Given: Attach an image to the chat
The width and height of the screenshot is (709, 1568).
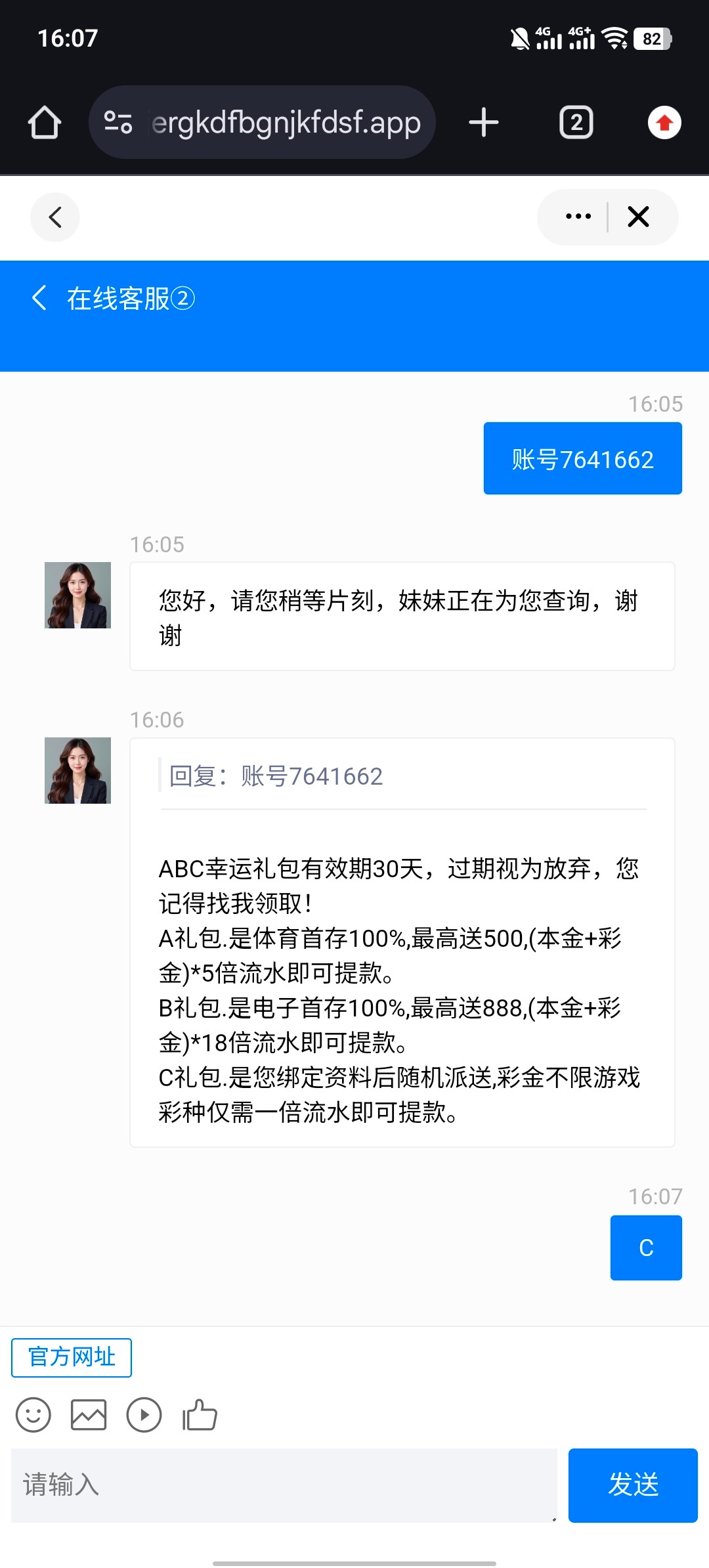Looking at the screenshot, I should [x=89, y=1414].
